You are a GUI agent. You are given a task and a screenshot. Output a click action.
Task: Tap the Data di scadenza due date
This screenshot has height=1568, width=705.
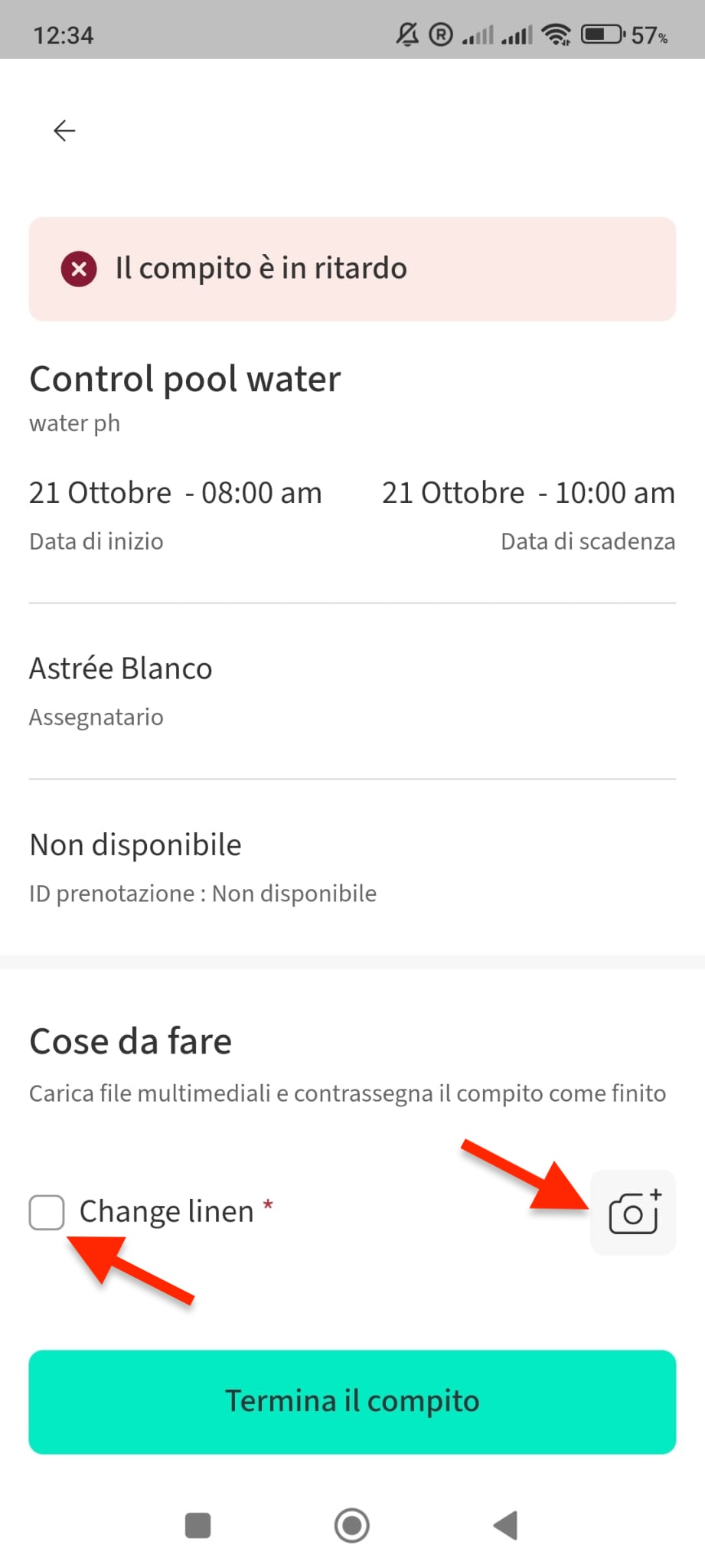(x=528, y=492)
